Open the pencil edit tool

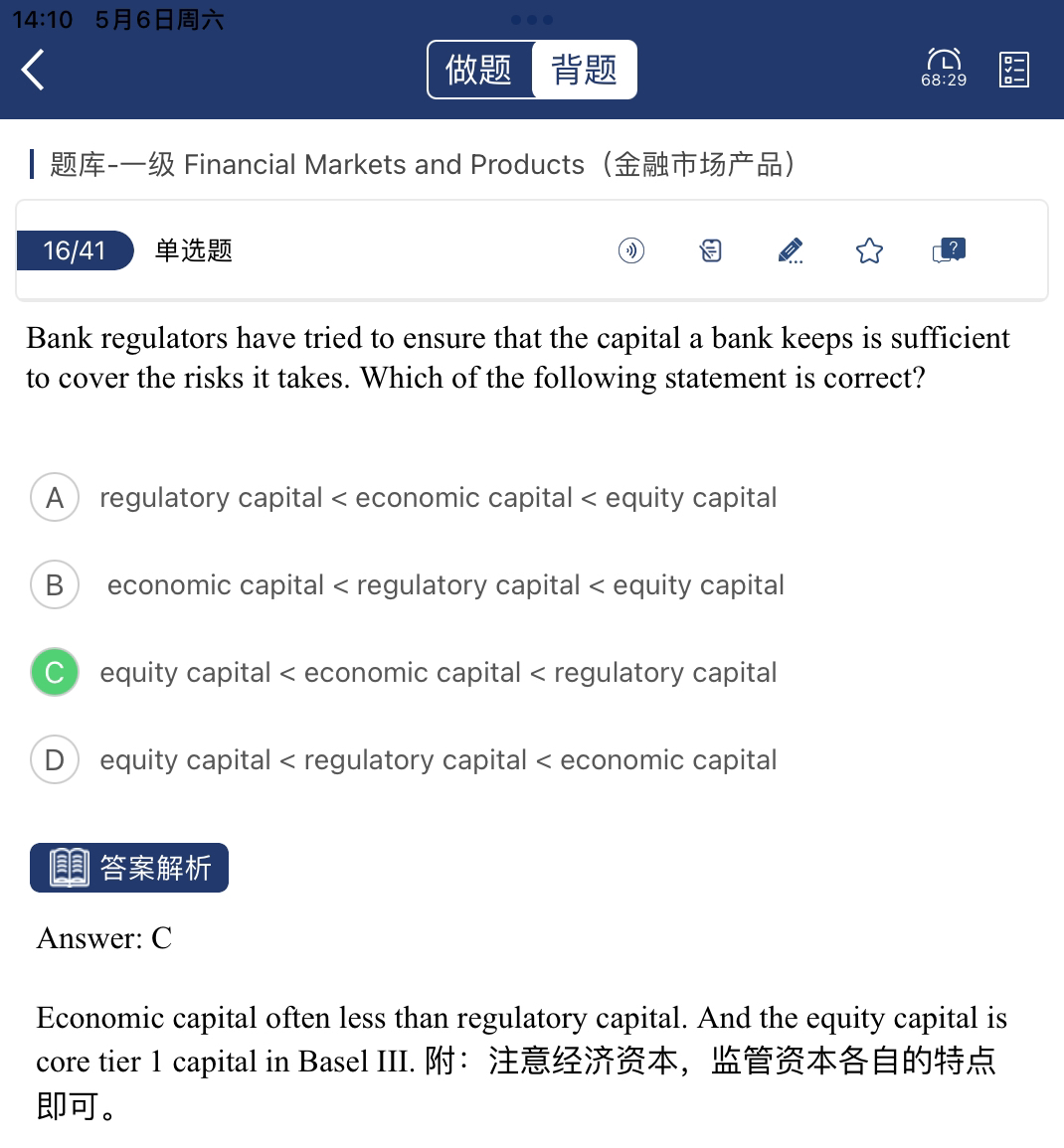tap(791, 250)
